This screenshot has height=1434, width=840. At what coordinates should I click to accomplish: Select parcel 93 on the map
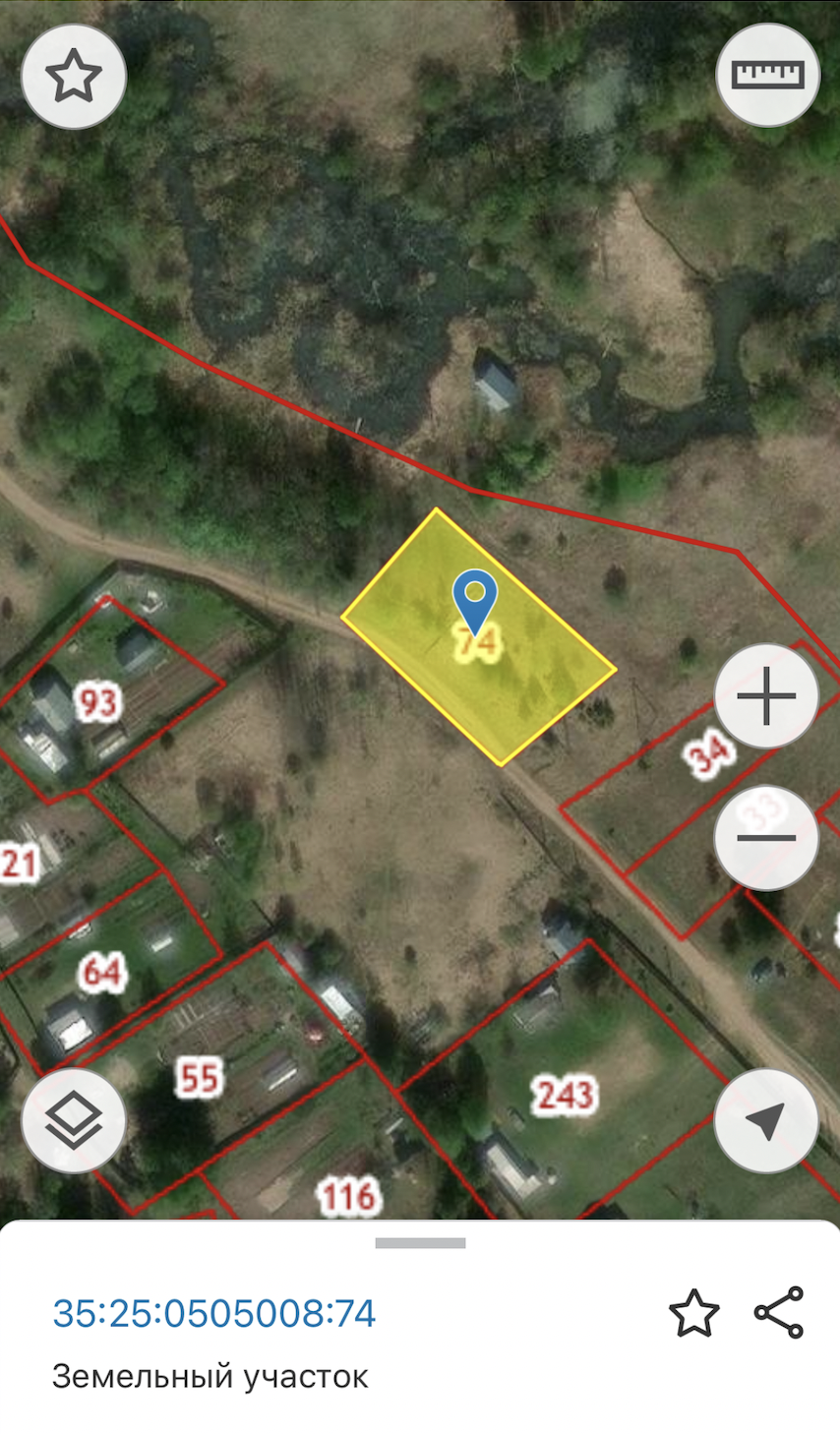click(x=98, y=702)
